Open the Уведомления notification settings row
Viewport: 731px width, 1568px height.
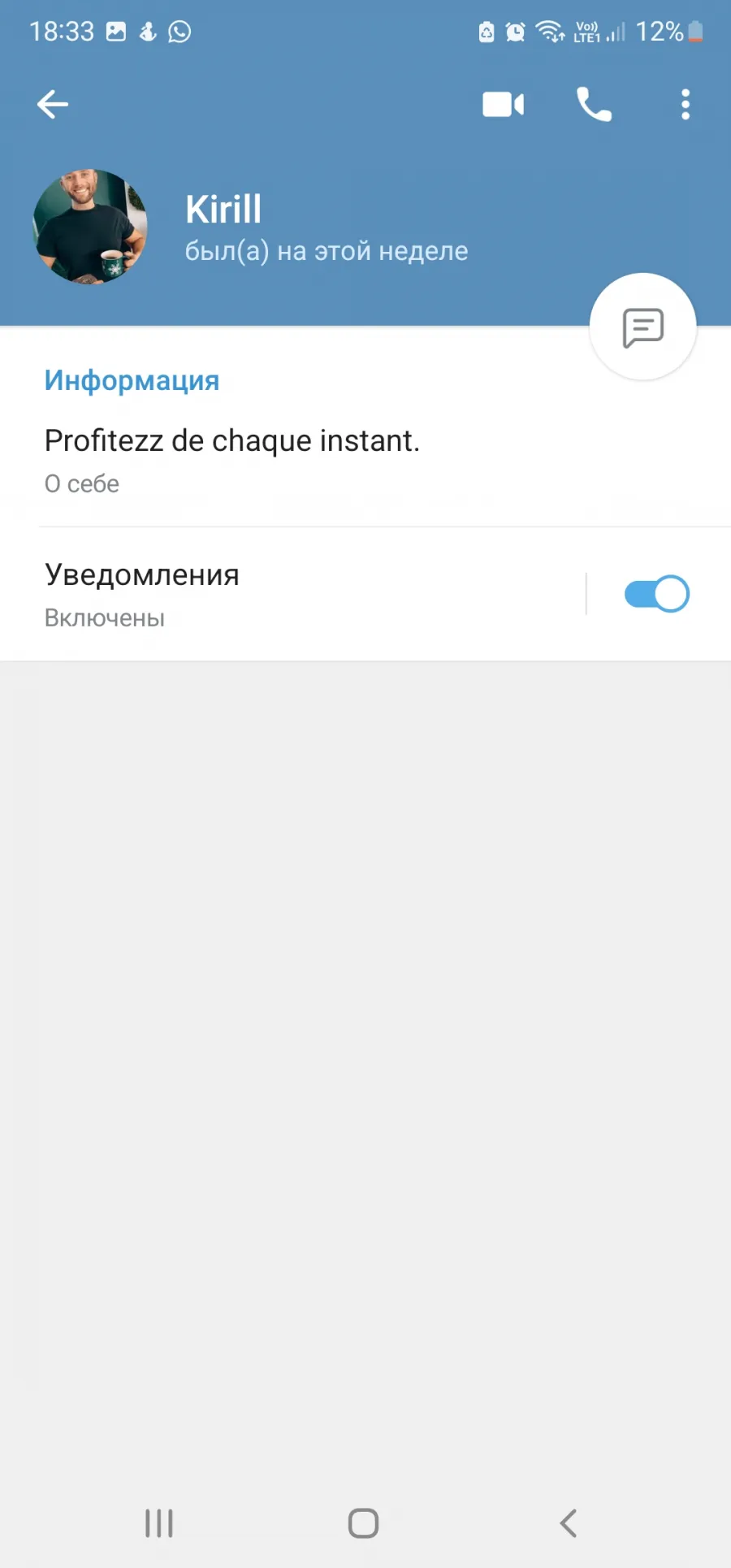pos(292,595)
